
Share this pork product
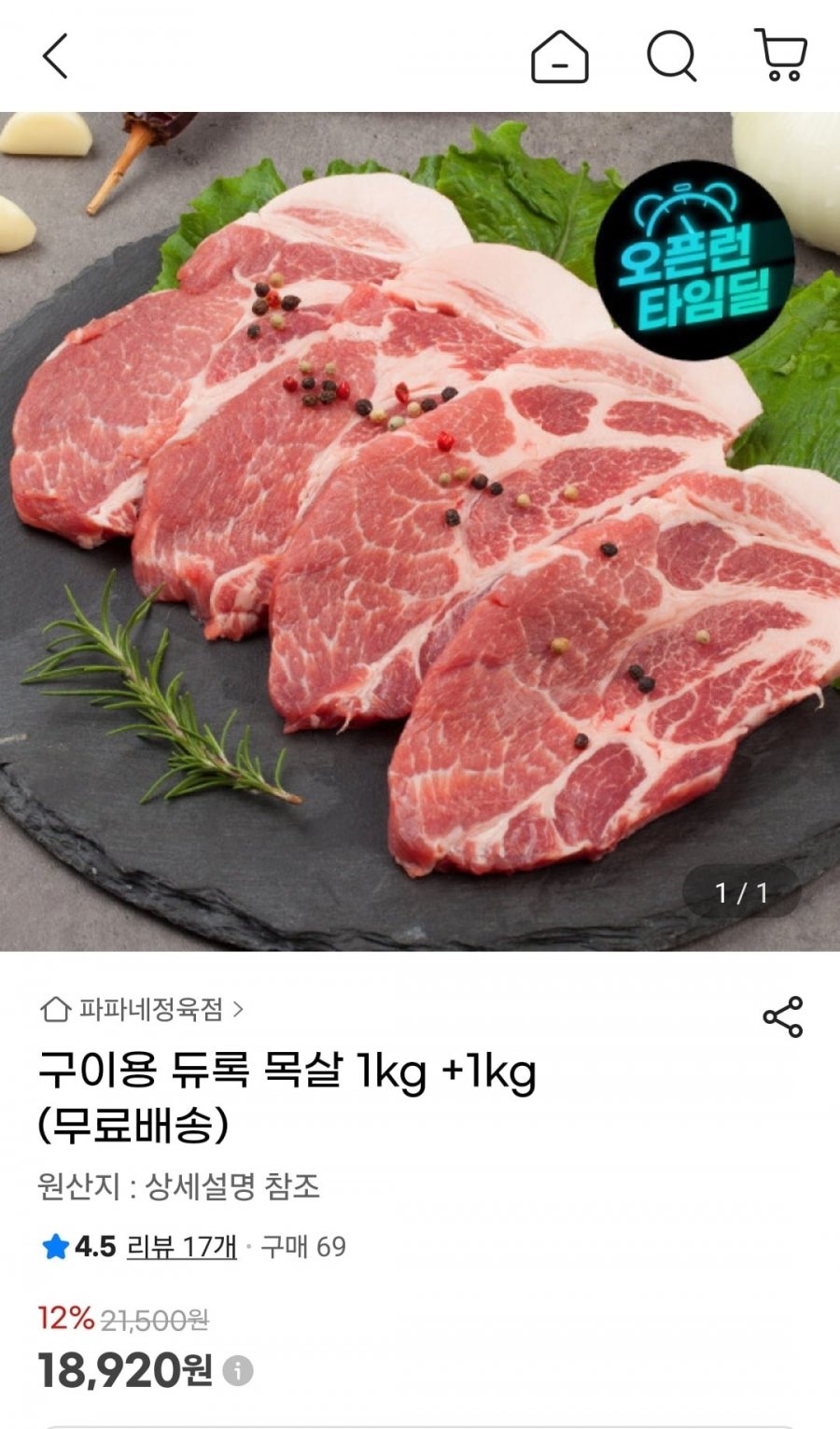[782, 1016]
